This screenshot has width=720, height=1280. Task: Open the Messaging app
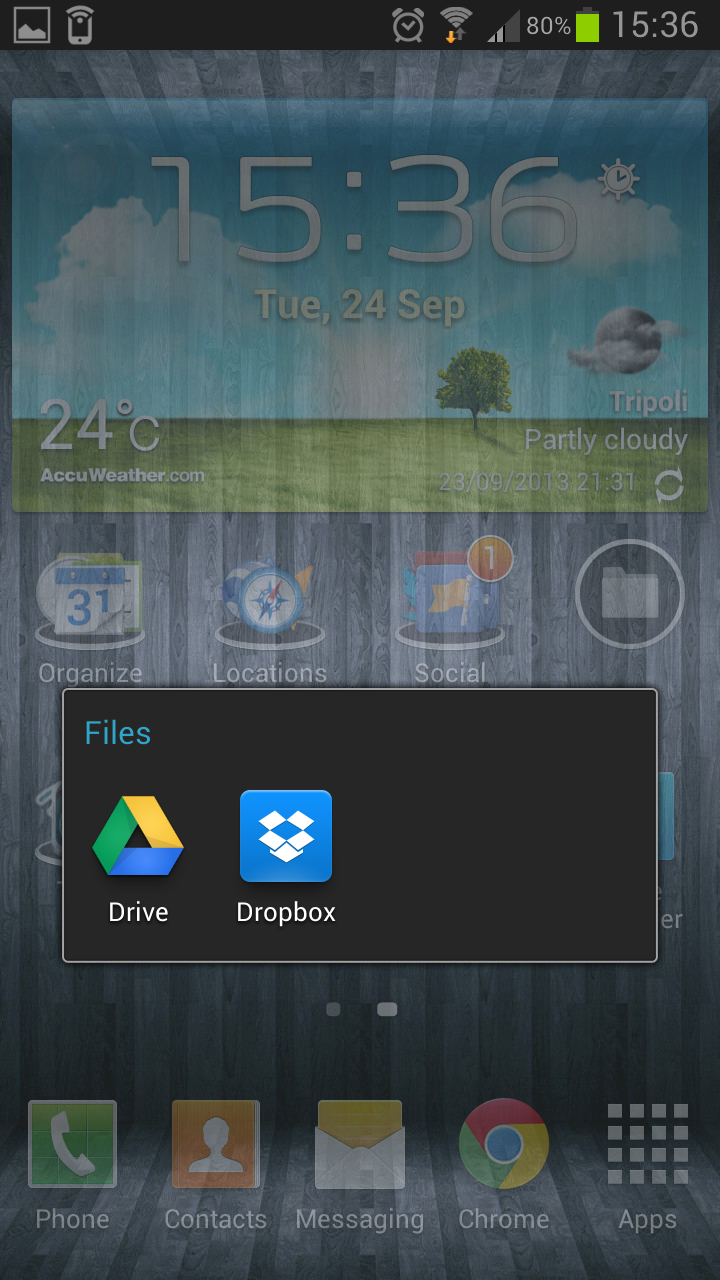[x=360, y=1160]
